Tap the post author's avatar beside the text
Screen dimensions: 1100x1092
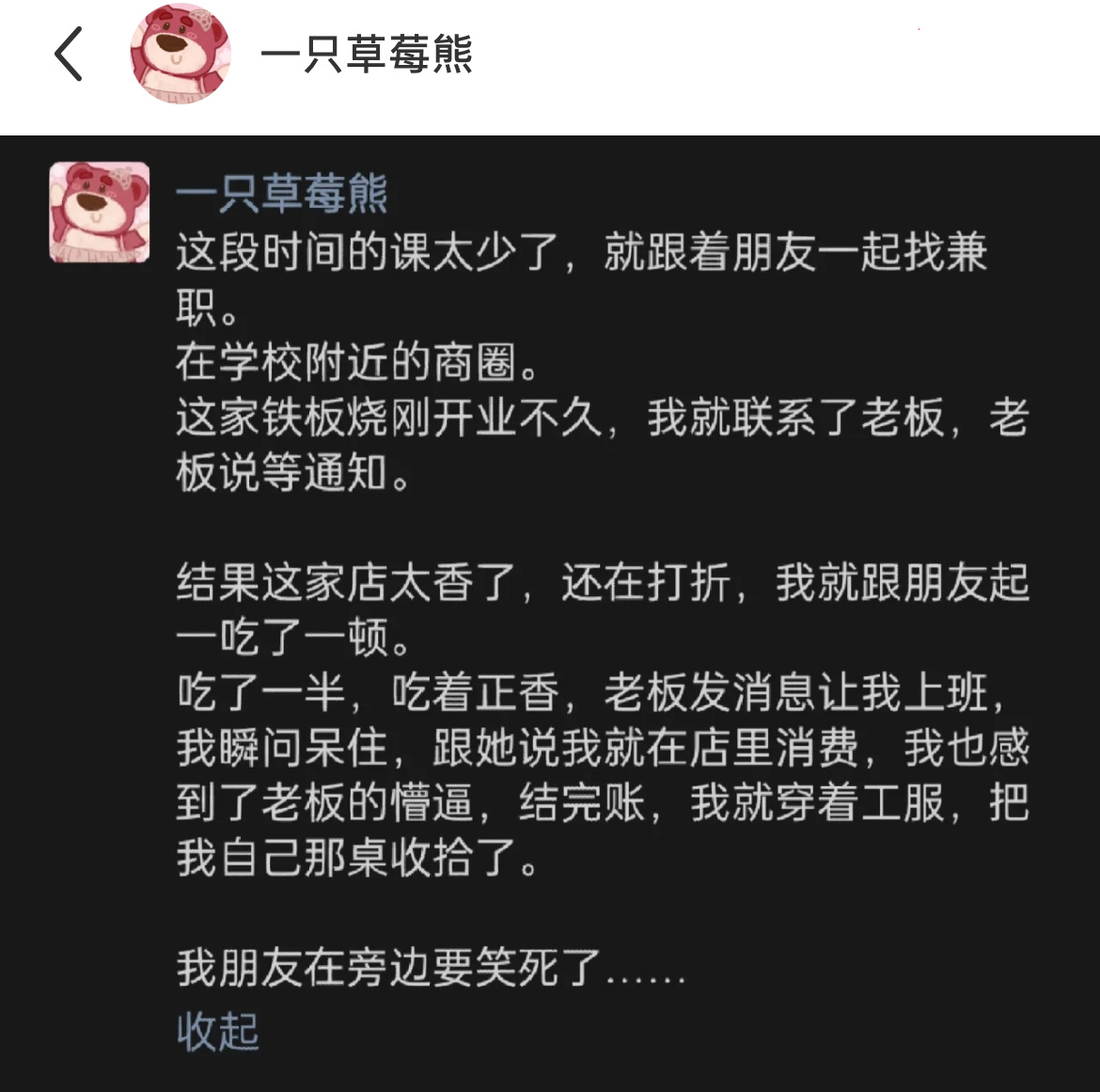[x=100, y=212]
